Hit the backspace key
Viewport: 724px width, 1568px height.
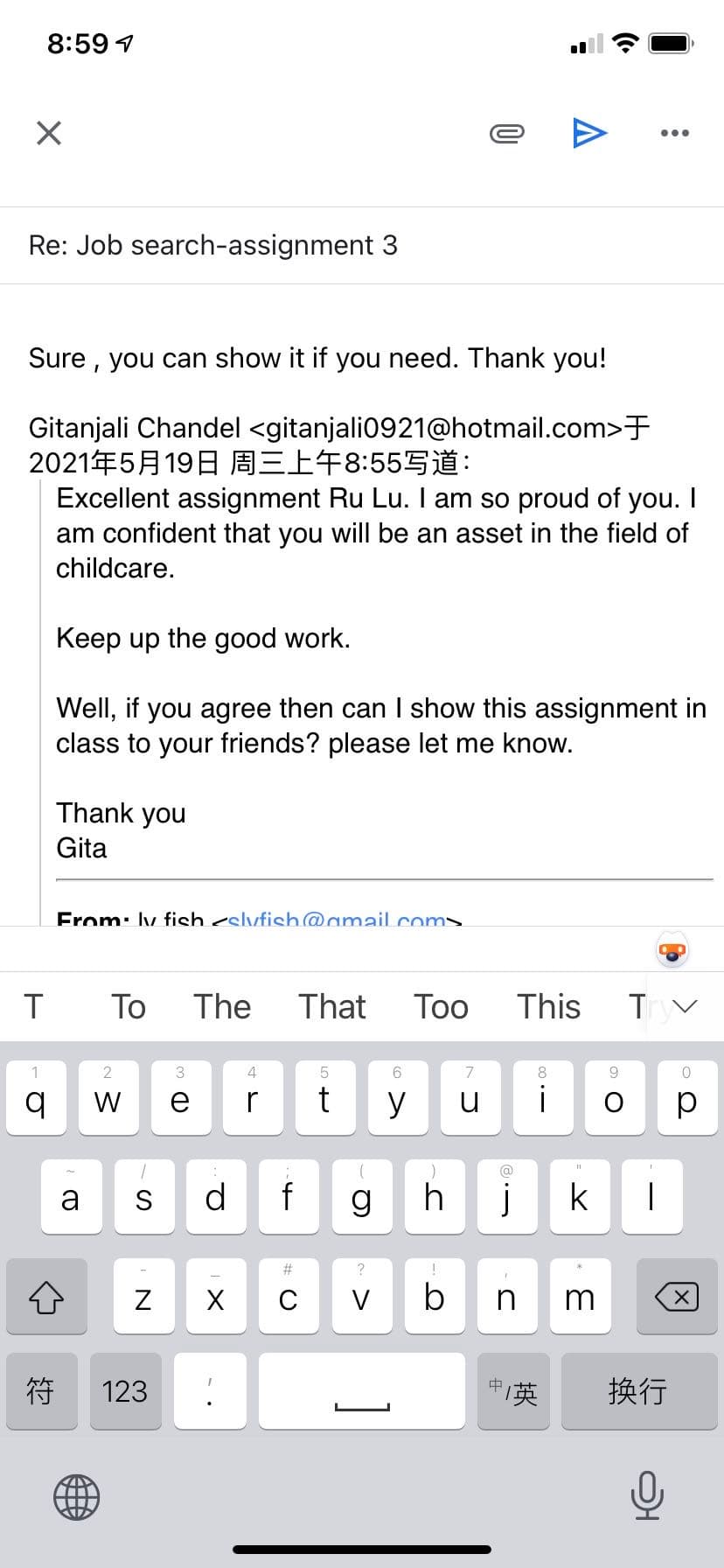(x=676, y=1297)
